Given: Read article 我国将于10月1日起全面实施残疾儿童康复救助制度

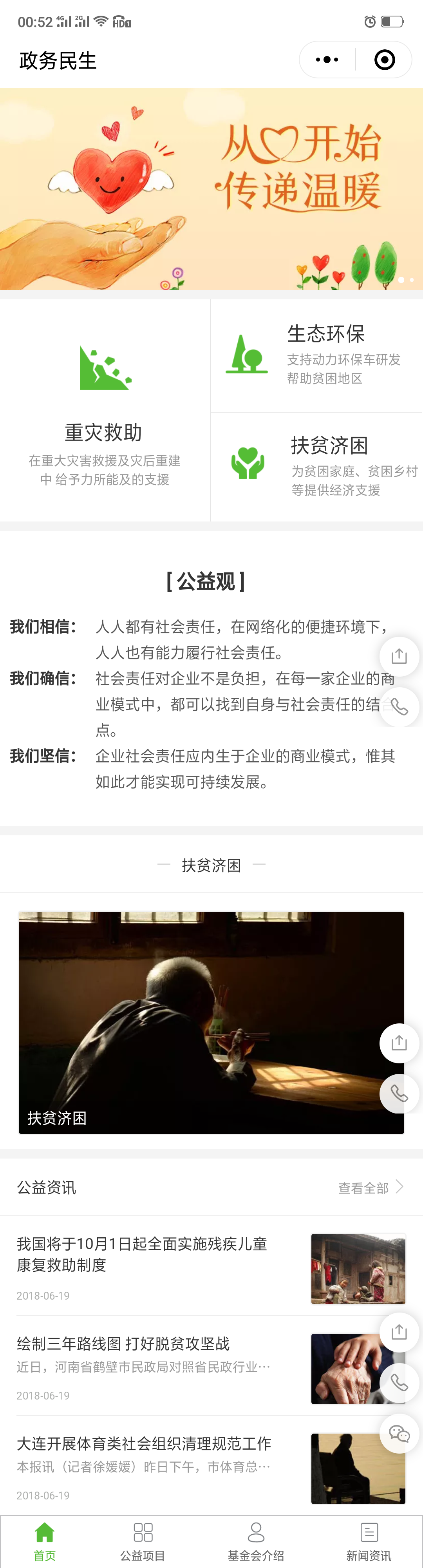Looking at the screenshot, I should tap(142, 1254).
